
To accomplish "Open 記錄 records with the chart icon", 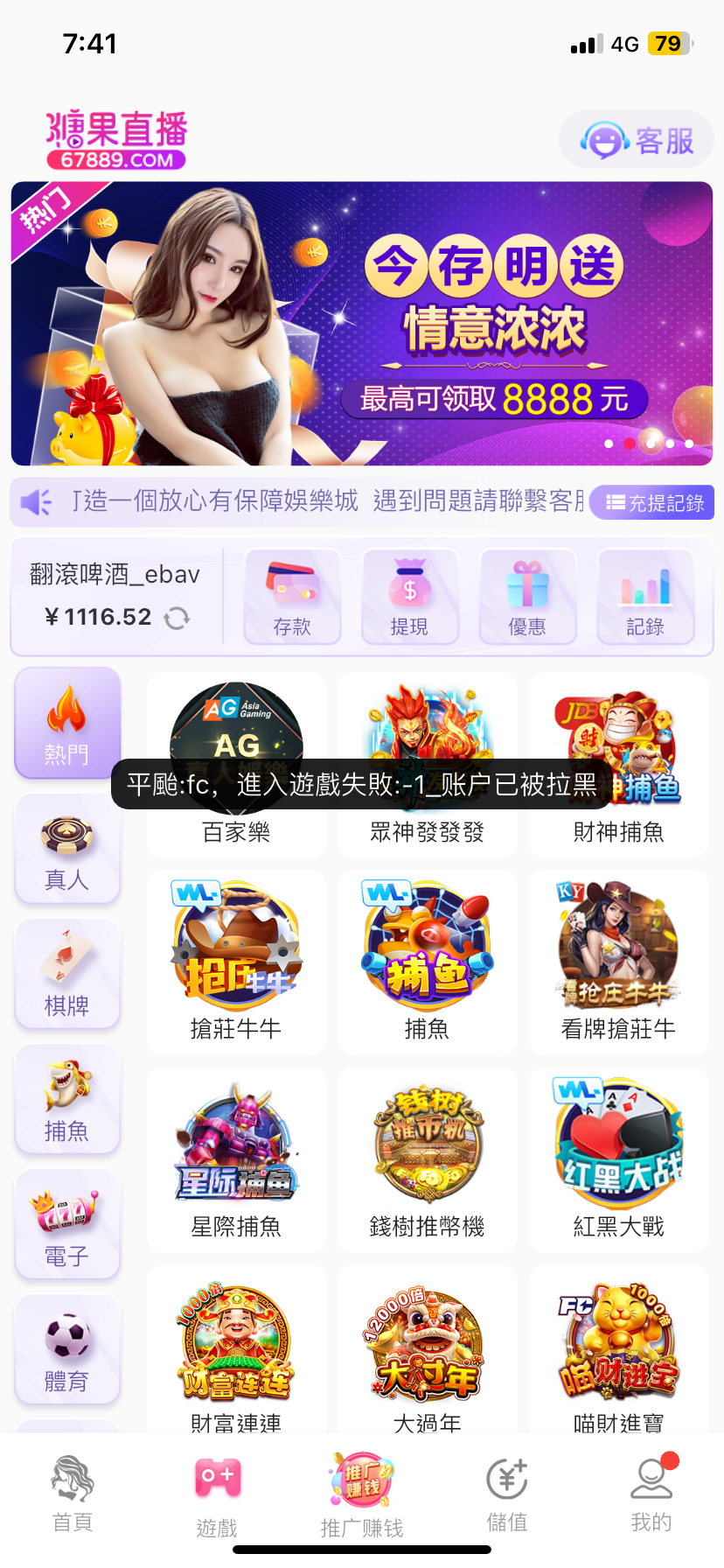I will click(645, 597).
